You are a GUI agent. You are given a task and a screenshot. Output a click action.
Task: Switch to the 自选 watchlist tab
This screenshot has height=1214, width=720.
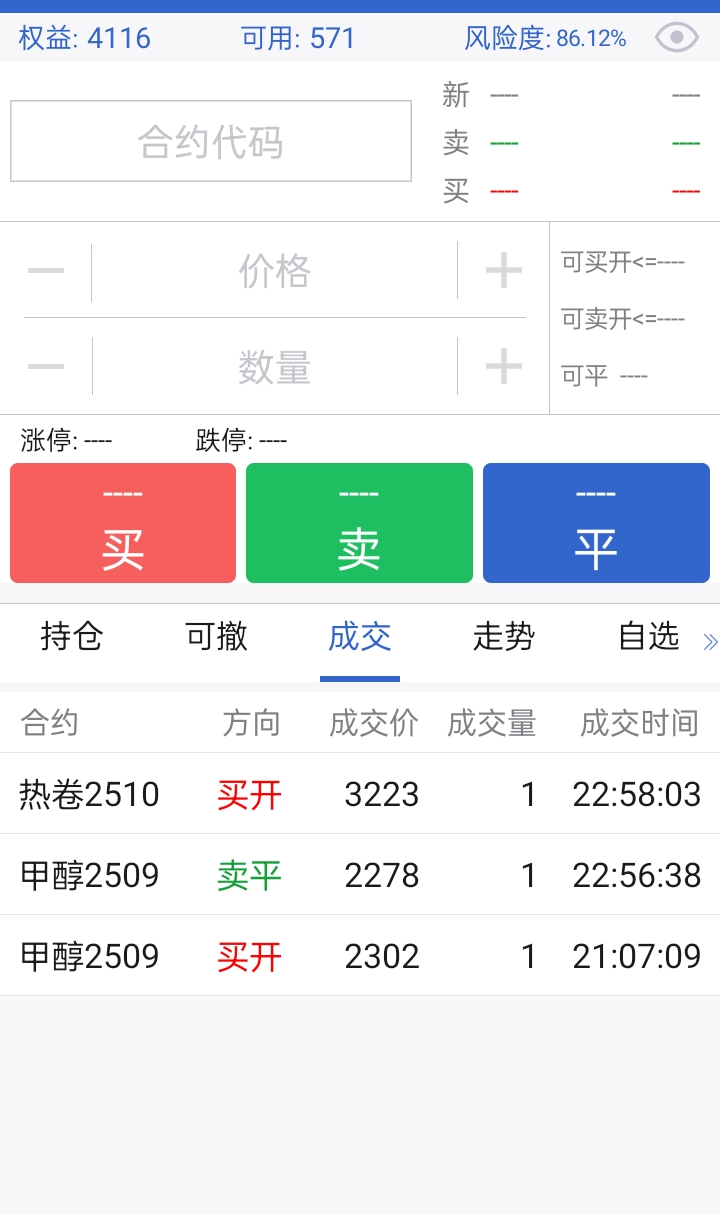tap(648, 637)
